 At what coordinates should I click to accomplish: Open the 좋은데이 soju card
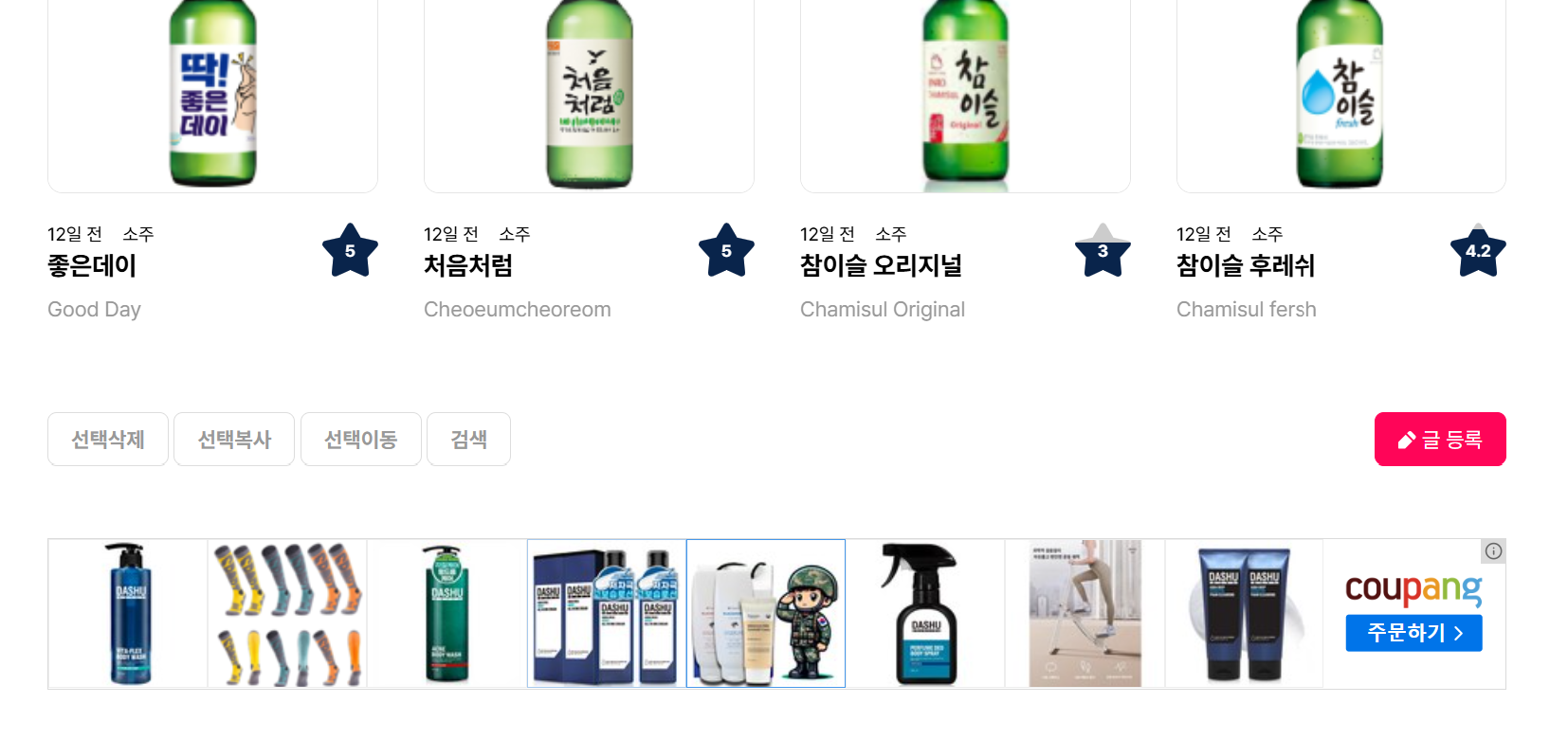(92, 265)
